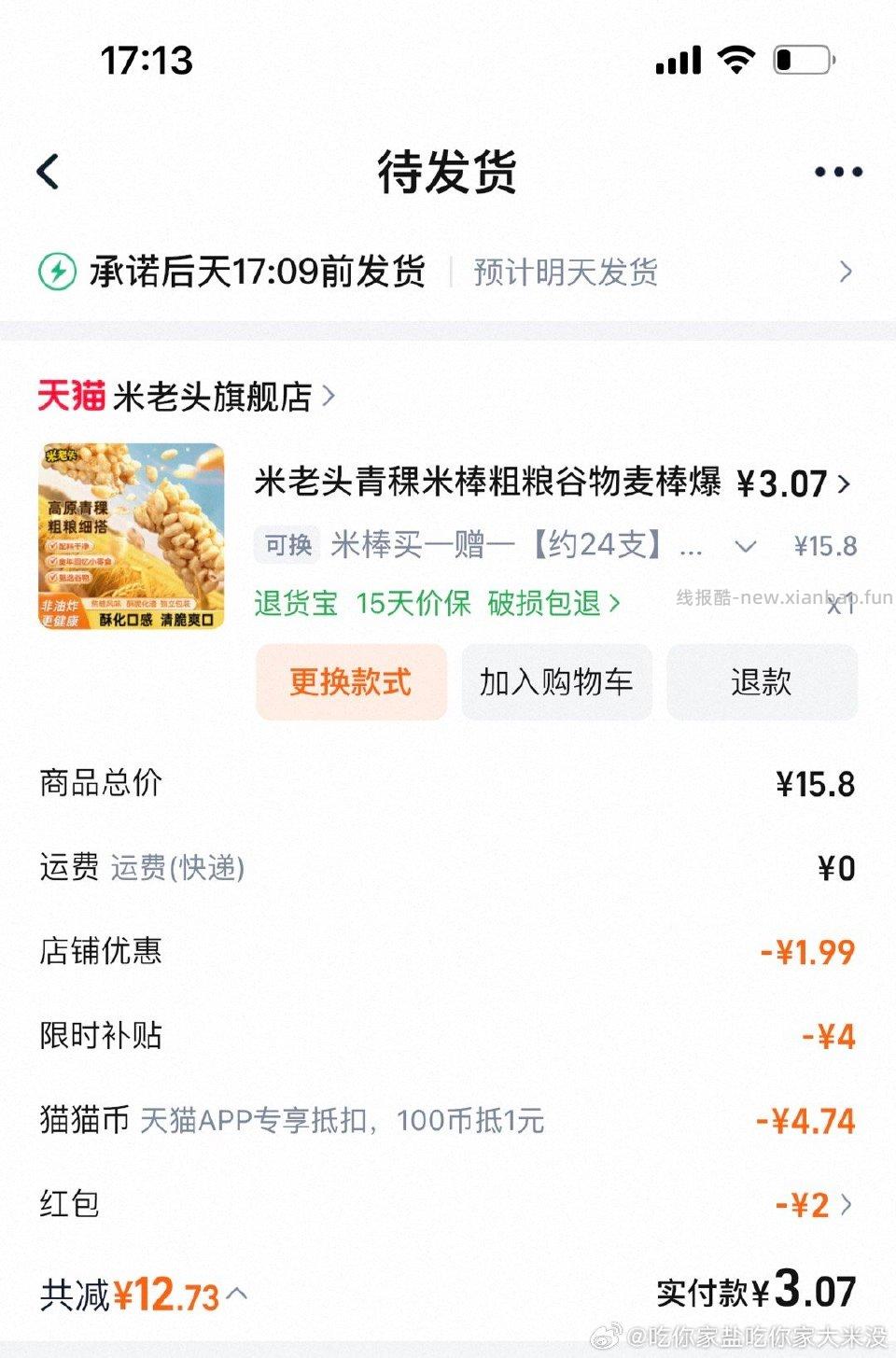Open shipping details via the chevron arrow
Screen dimensions: 896x1358
click(x=845, y=272)
